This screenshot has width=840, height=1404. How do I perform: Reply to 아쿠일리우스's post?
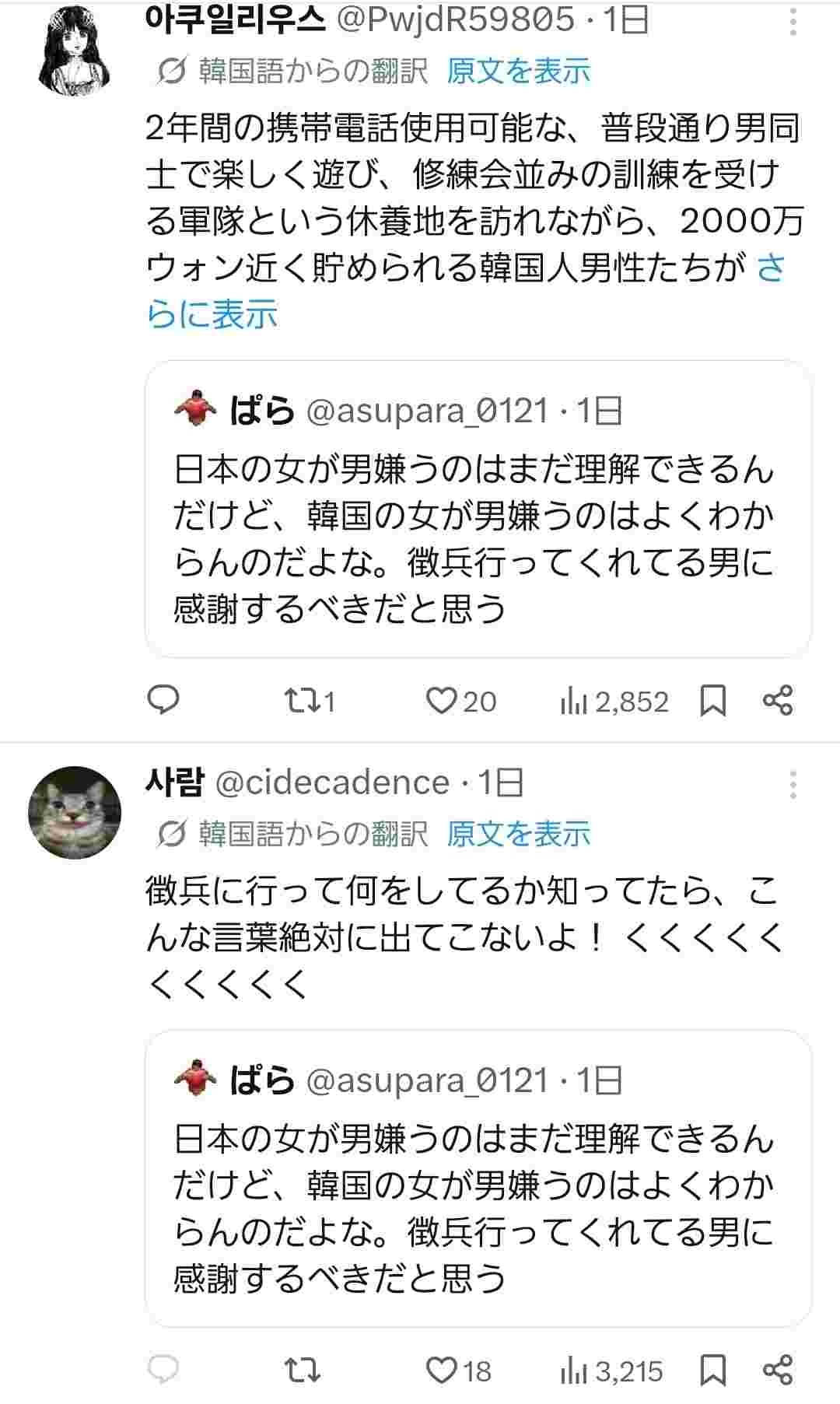[x=163, y=701]
